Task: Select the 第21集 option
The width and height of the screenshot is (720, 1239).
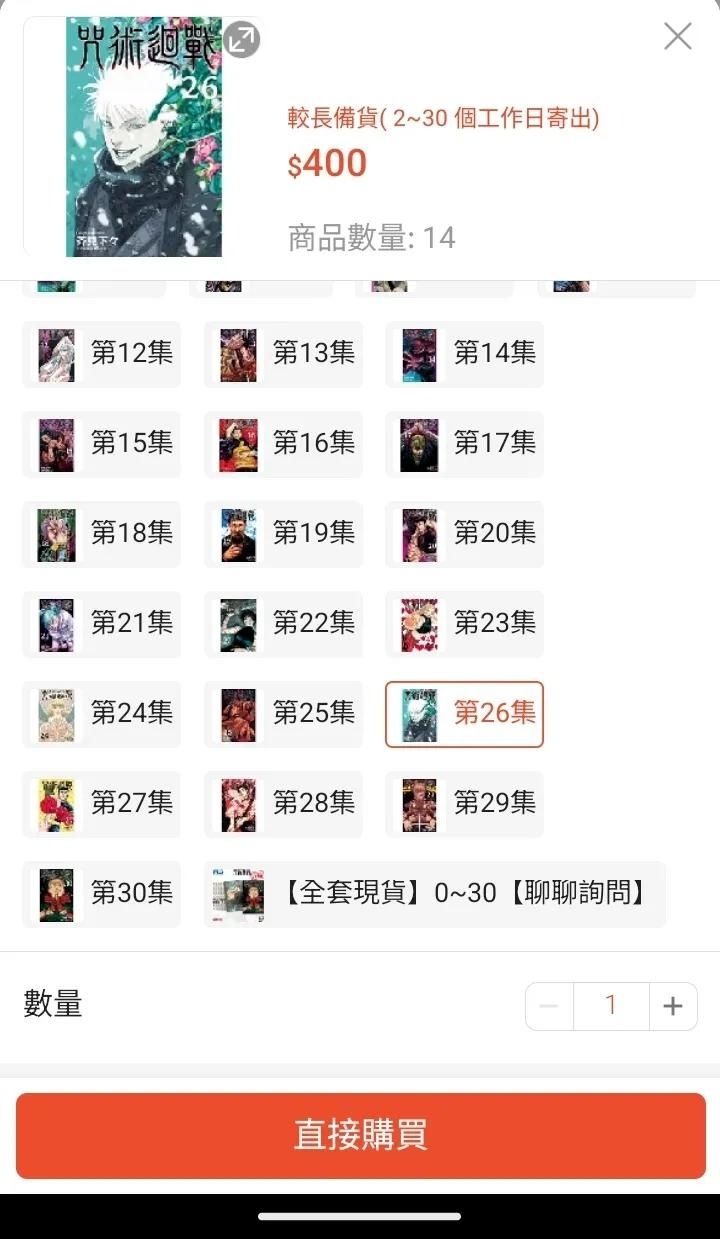Action: click(x=102, y=624)
